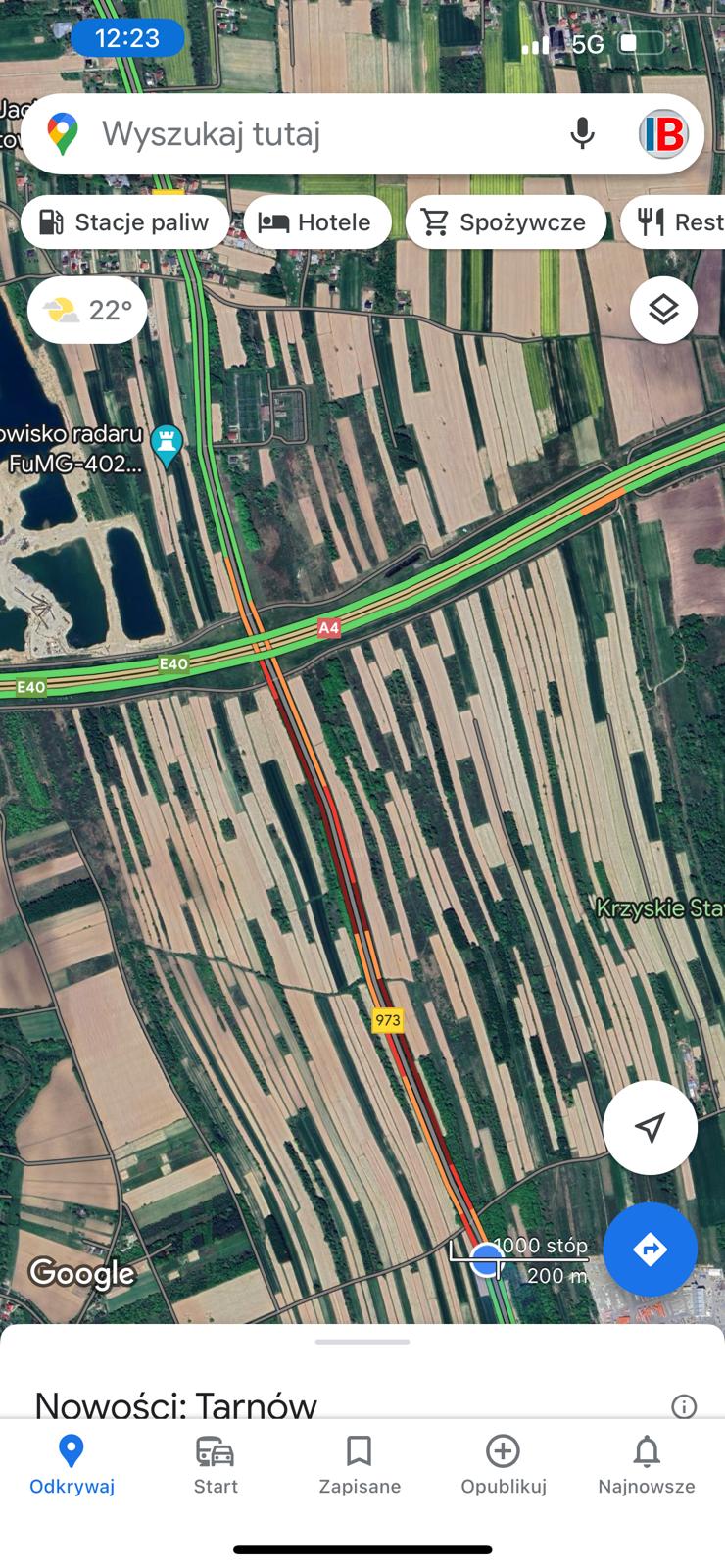Screen dimensions: 725x1568
Task: Open the 22° weather widget
Action: (87, 311)
